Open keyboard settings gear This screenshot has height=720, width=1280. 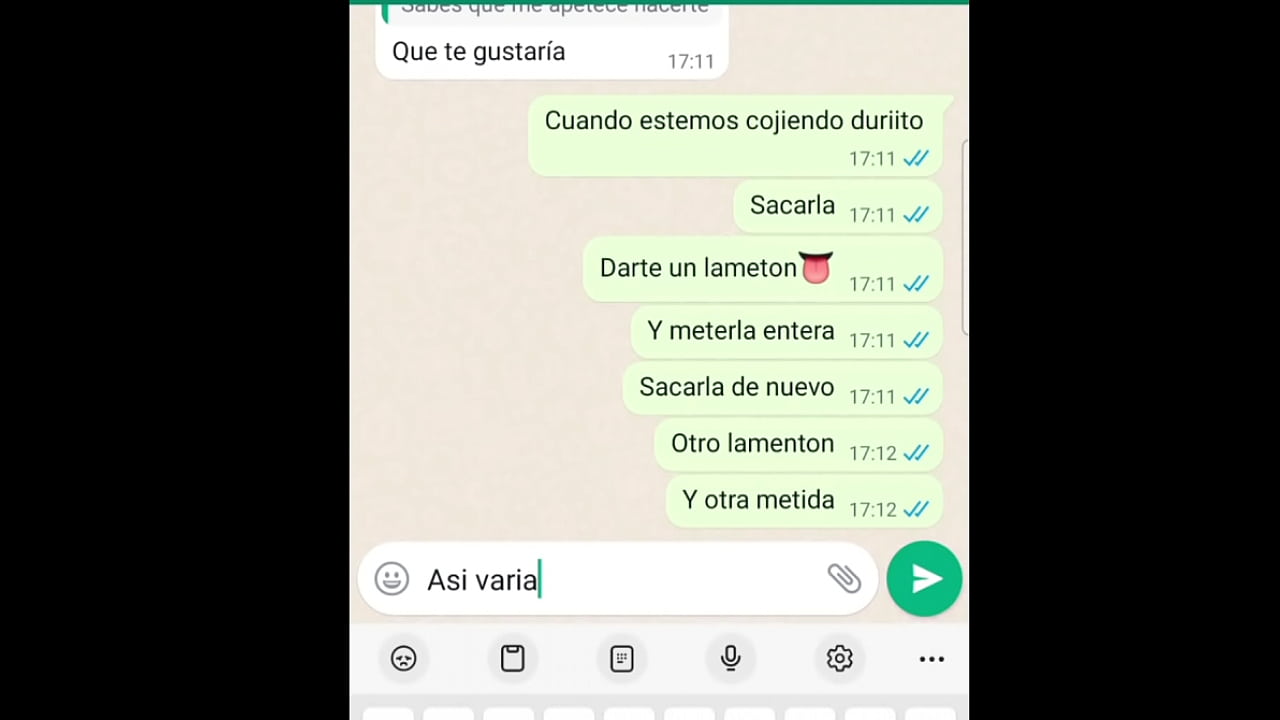coord(839,658)
